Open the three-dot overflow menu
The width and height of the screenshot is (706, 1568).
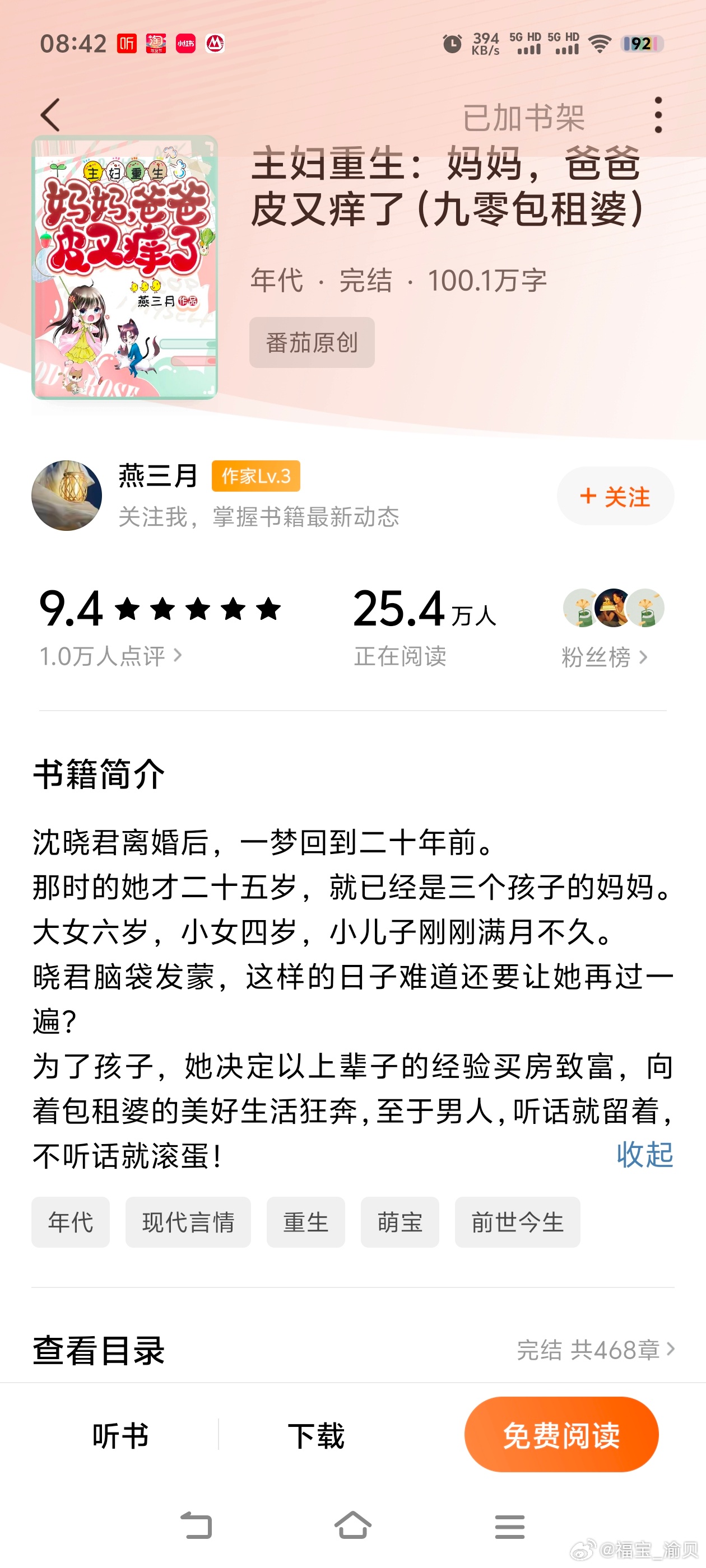coord(658,114)
